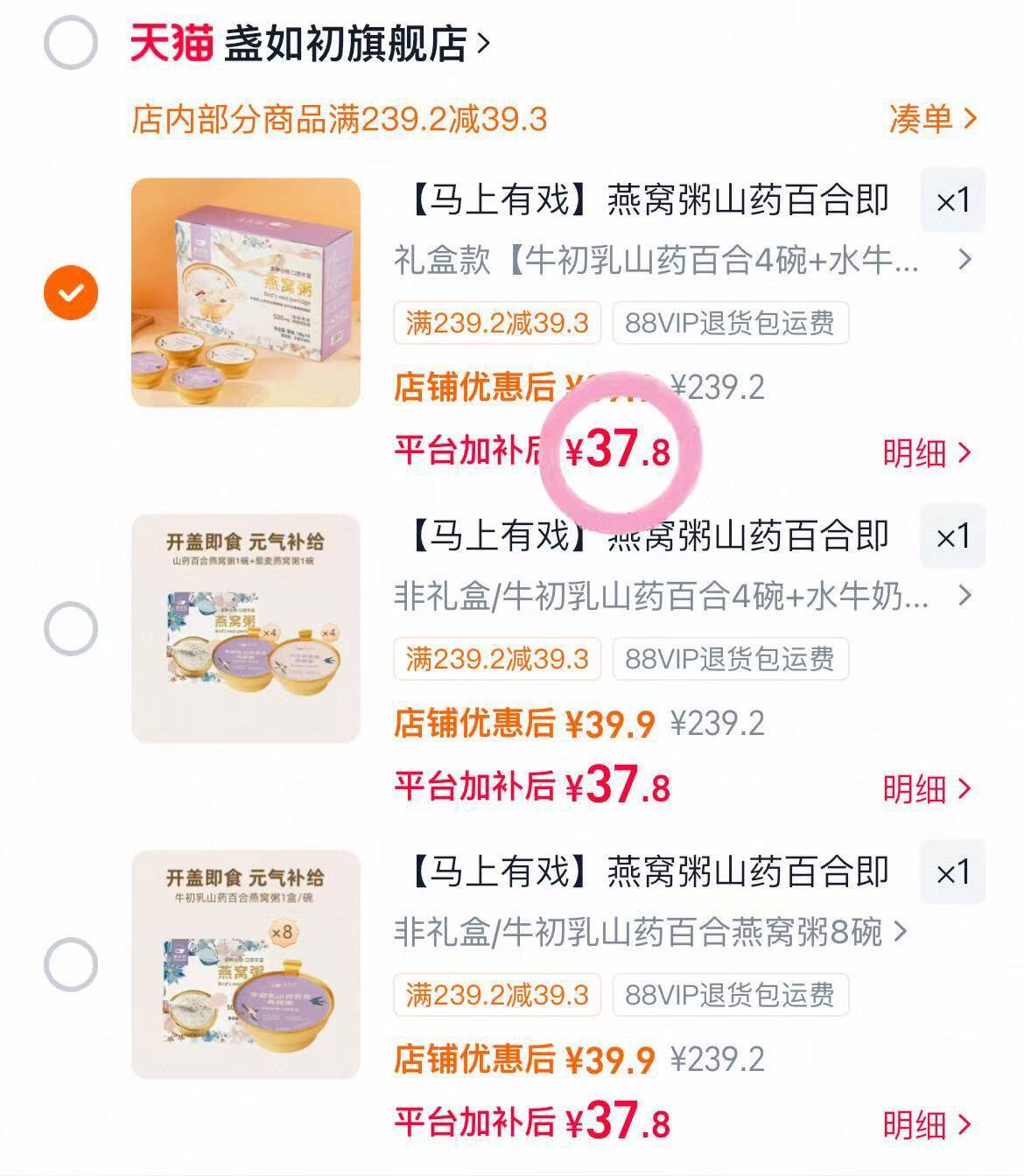View 明细 price breakdown for 礼盒款 item
Viewport: 1024px width, 1176px height.
click(927, 452)
